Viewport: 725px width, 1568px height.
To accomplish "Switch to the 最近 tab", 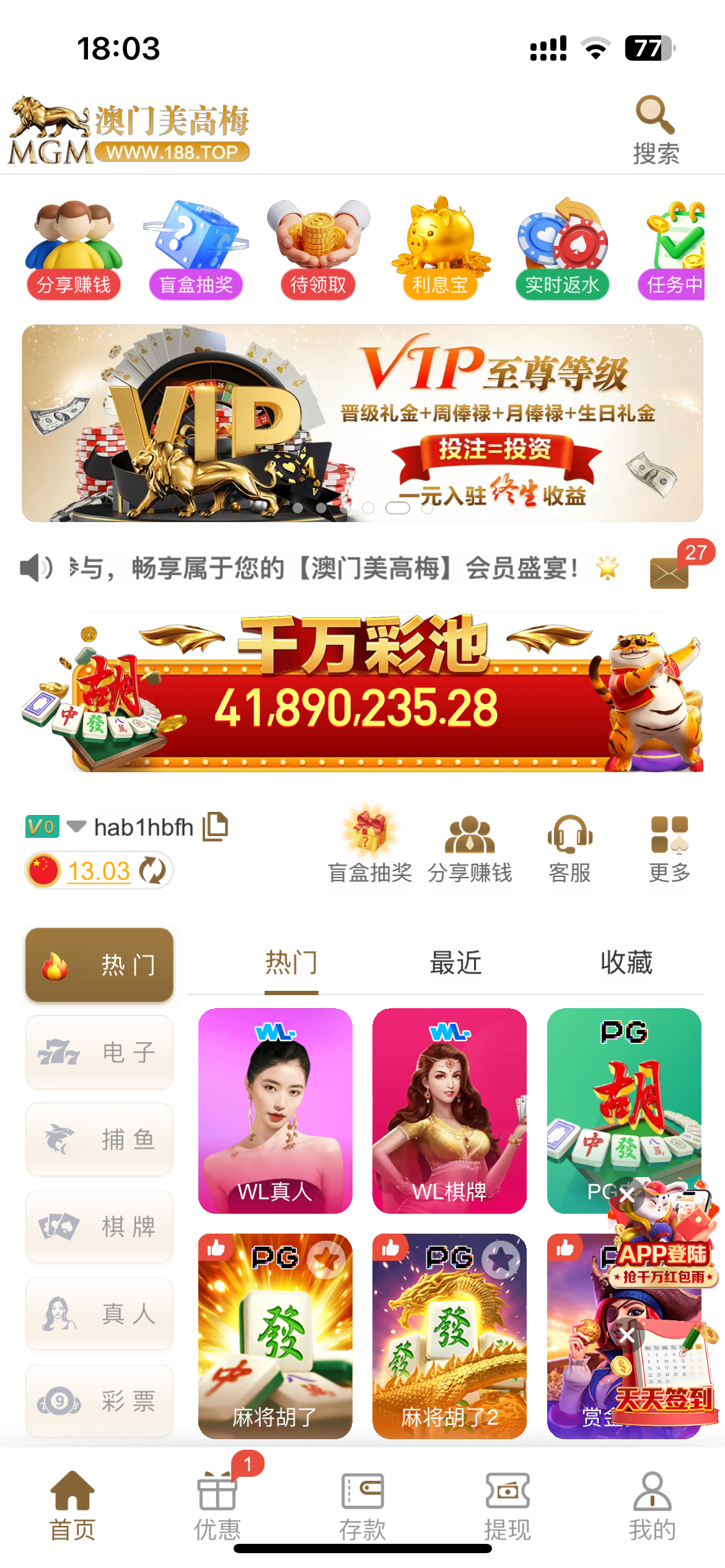I will coord(455,963).
